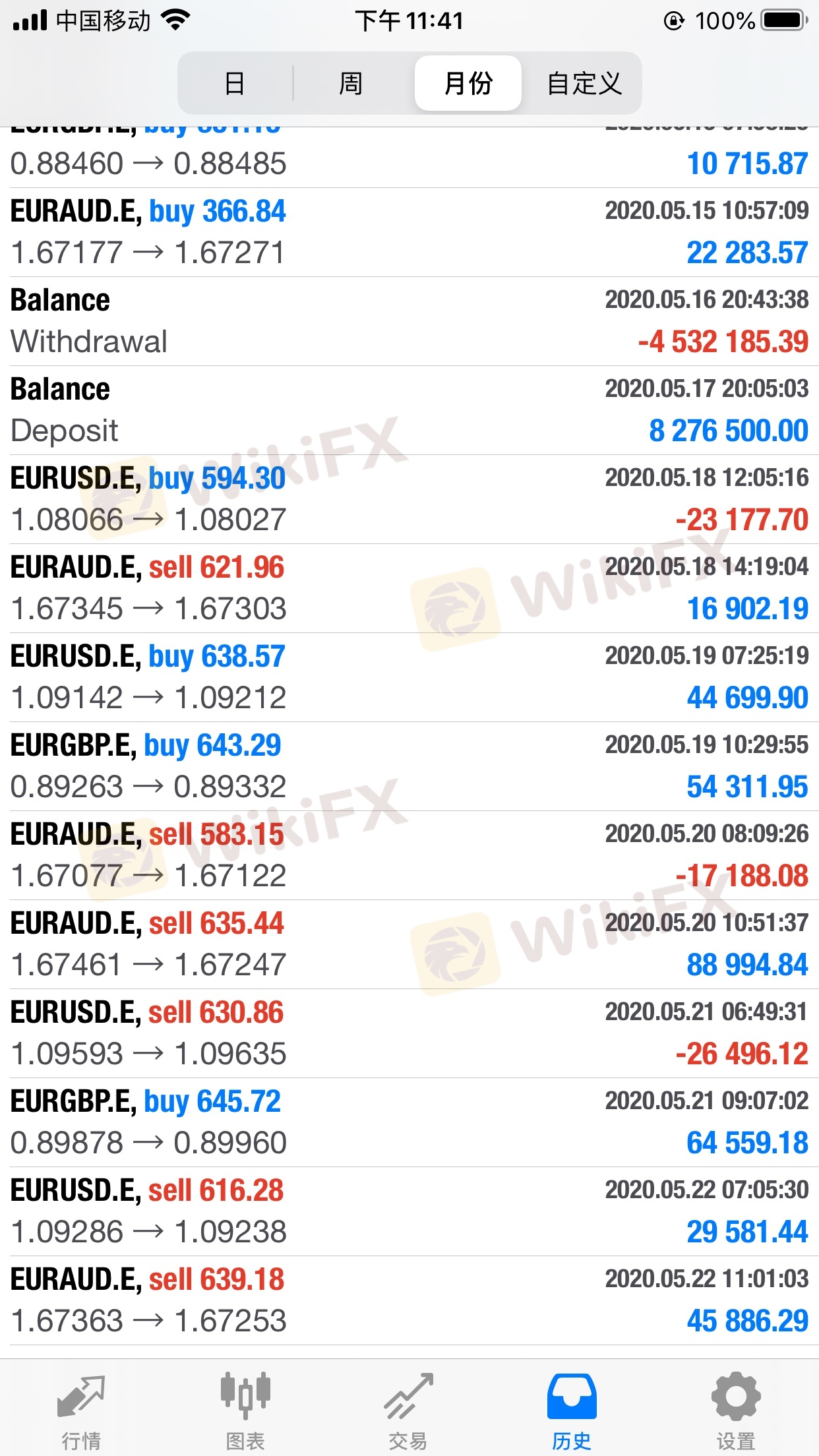Image resolution: width=819 pixels, height=1456 pixels.
Task: Select the 月份 (month) period
Action: click(468, 84)
